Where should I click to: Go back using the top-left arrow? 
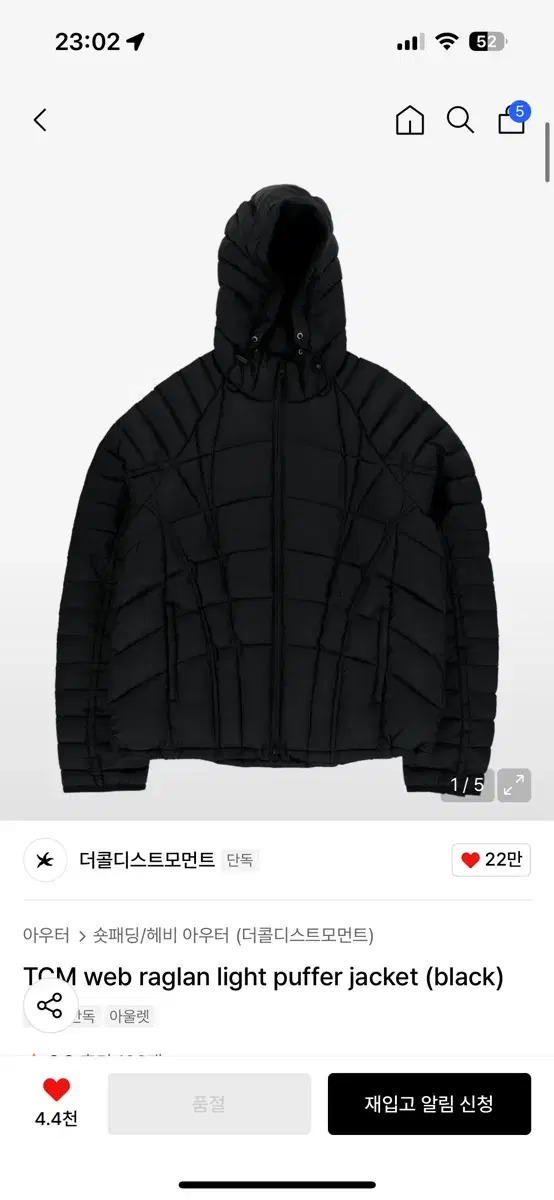point(40,121)
